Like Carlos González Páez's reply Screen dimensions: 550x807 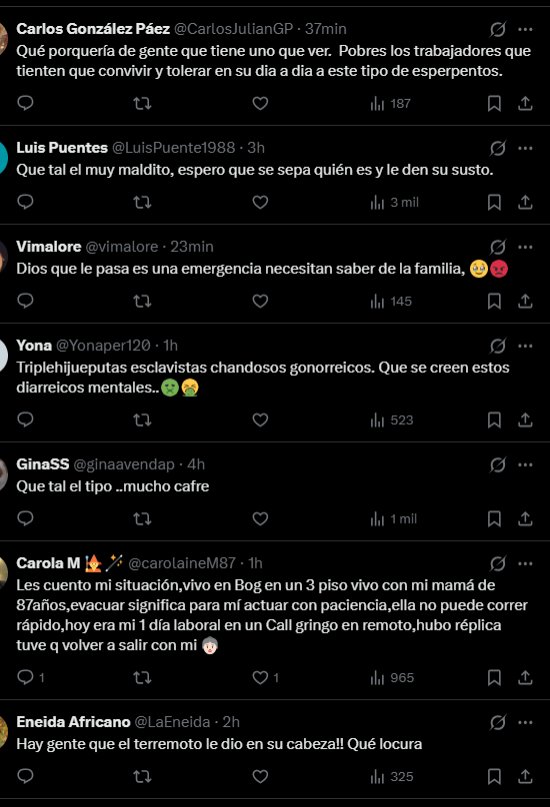pyautogui.click(x=260, y=103)
